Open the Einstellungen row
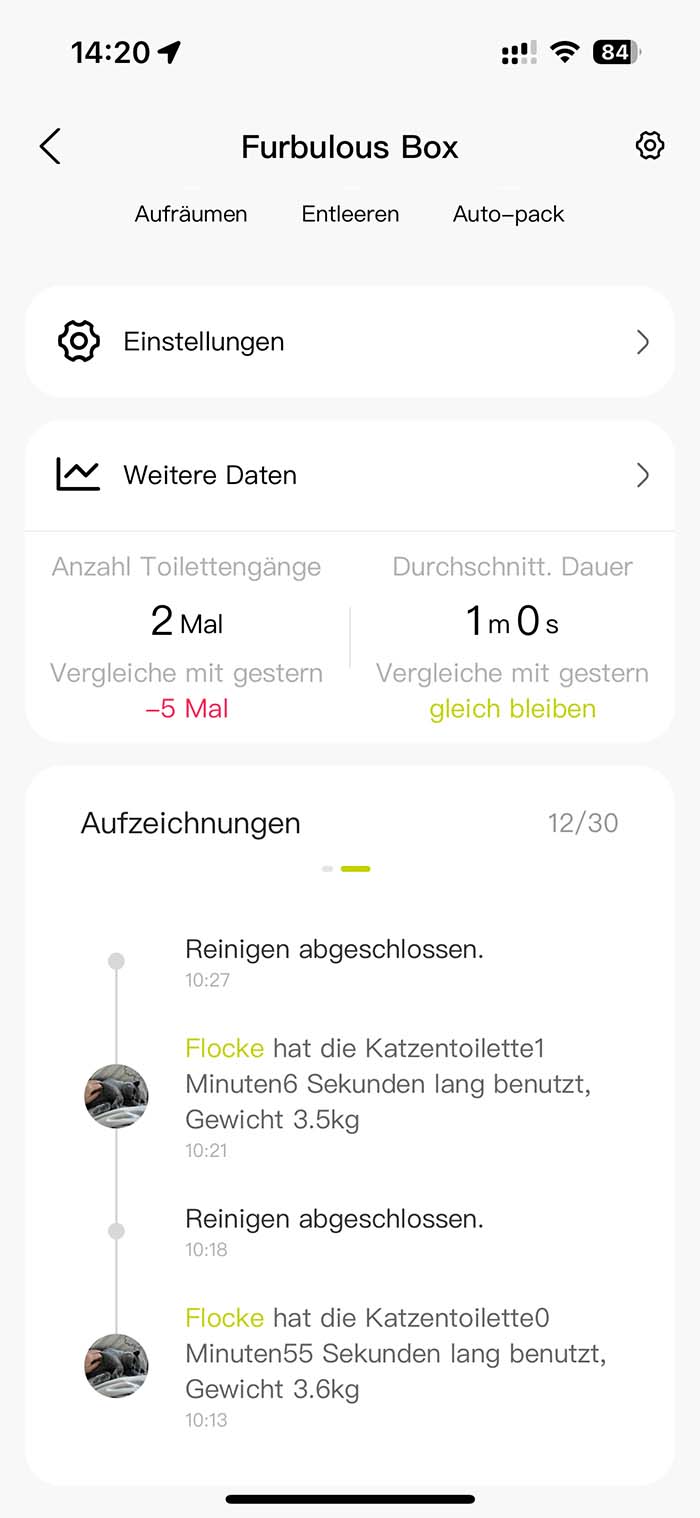Image resolution: width=700 pixels, height=1518 pixels. coord(350,342)
